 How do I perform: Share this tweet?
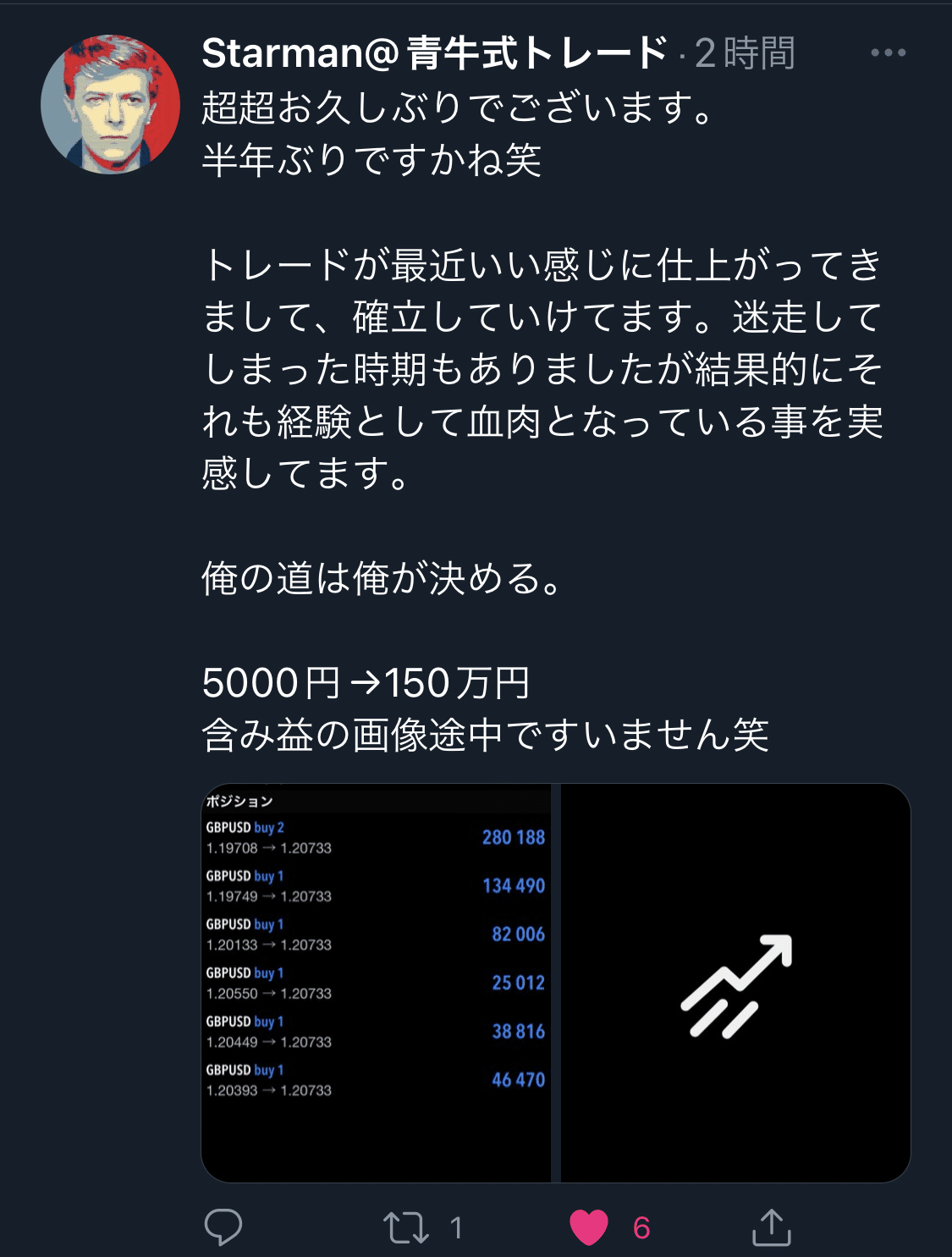pyautogui.click(x=771, y=1227)
